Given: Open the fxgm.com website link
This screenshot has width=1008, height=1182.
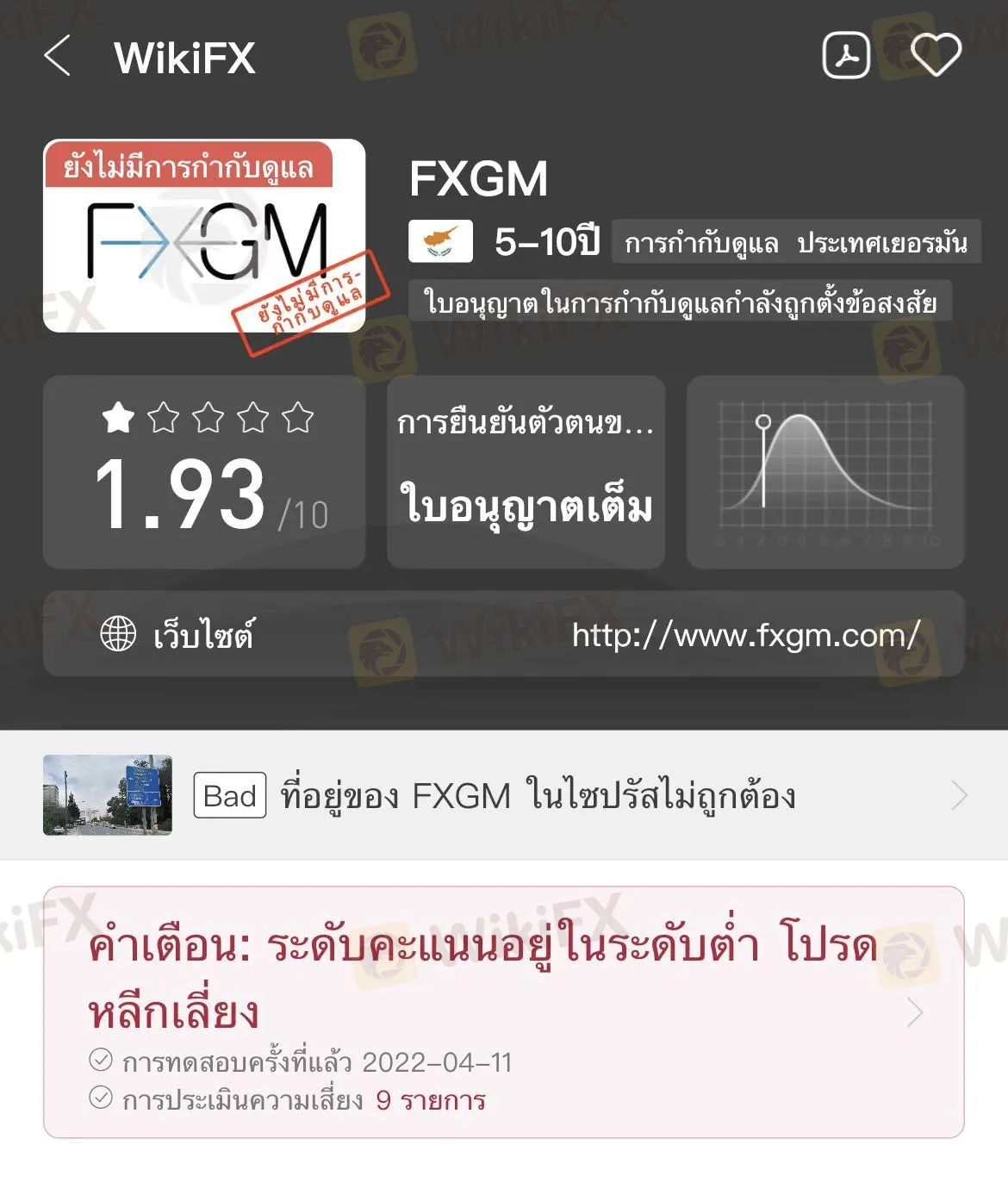Looking at the screenshot, I should point(745,635).
